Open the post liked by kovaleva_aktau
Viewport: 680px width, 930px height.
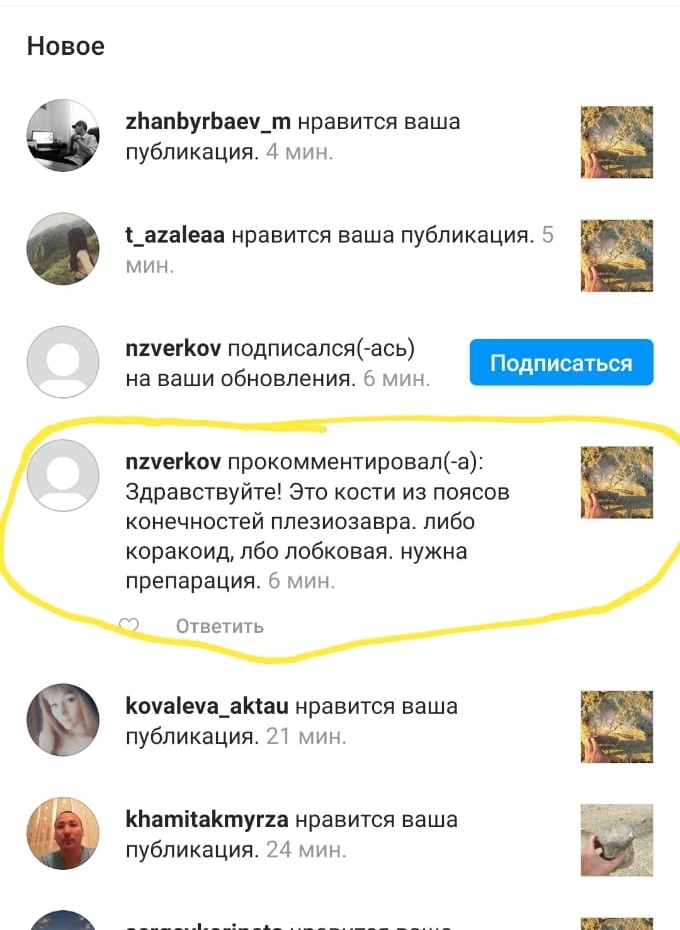[616, 726]
